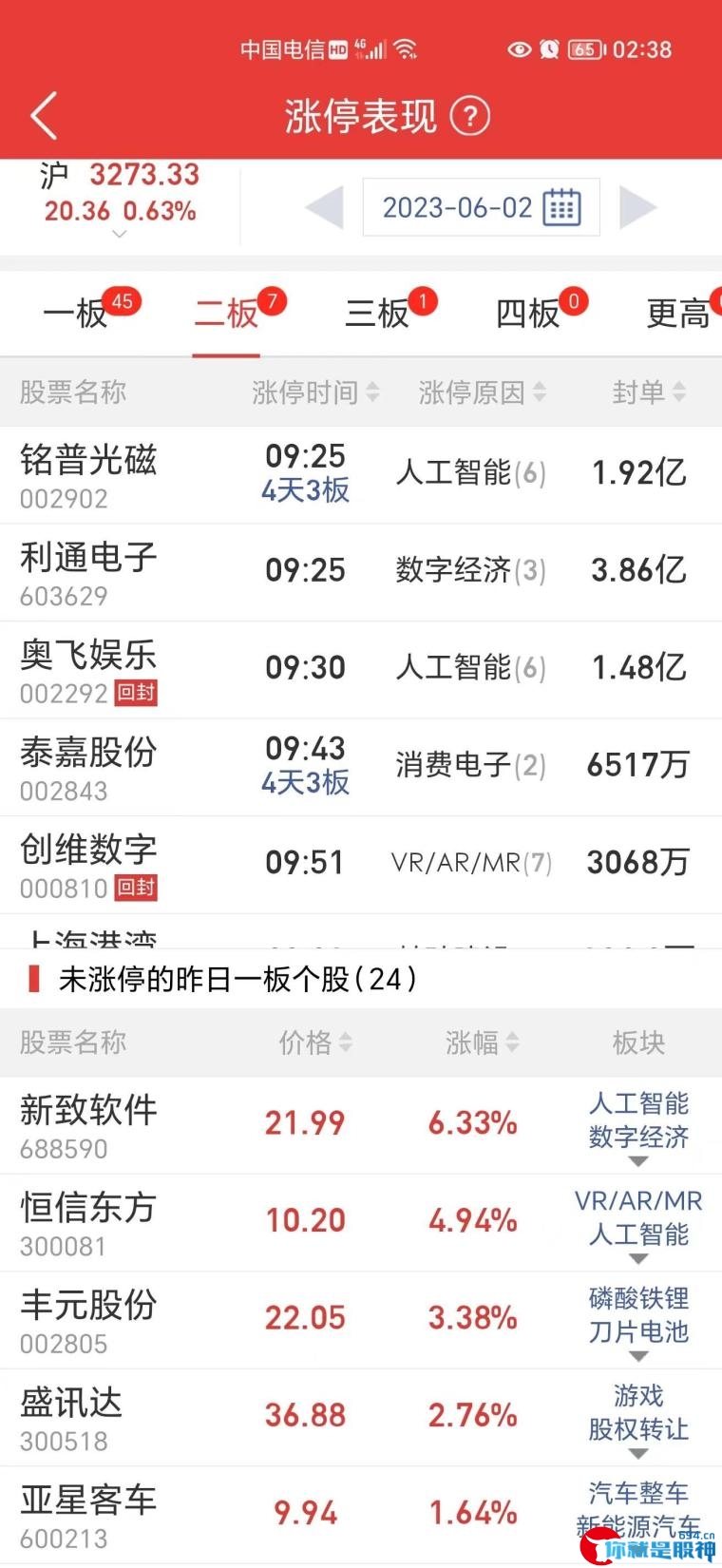Viewport: 722px width, 1568px height.
Task: Go back using the header arrow
Action: point(44,116)
